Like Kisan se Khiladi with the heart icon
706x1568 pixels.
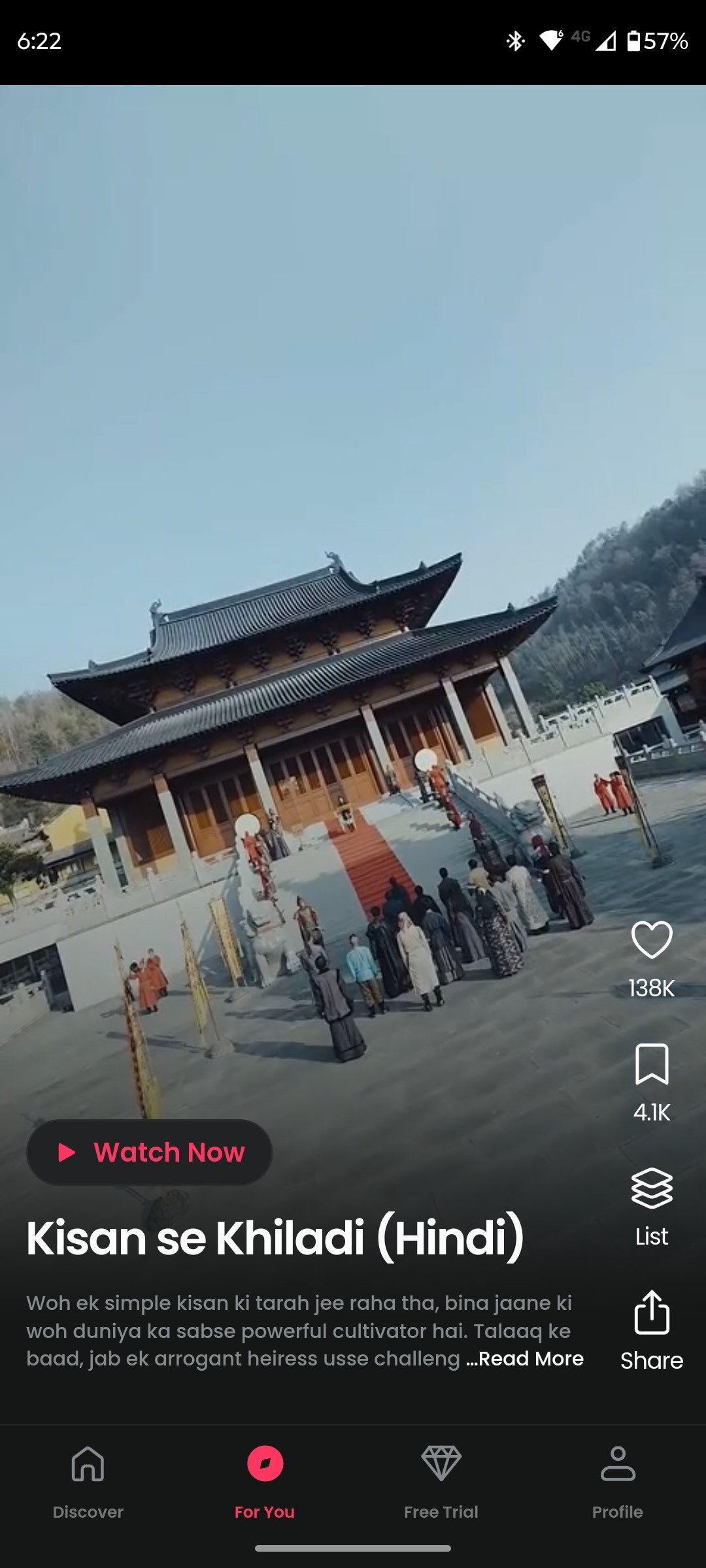click(652, 941)
